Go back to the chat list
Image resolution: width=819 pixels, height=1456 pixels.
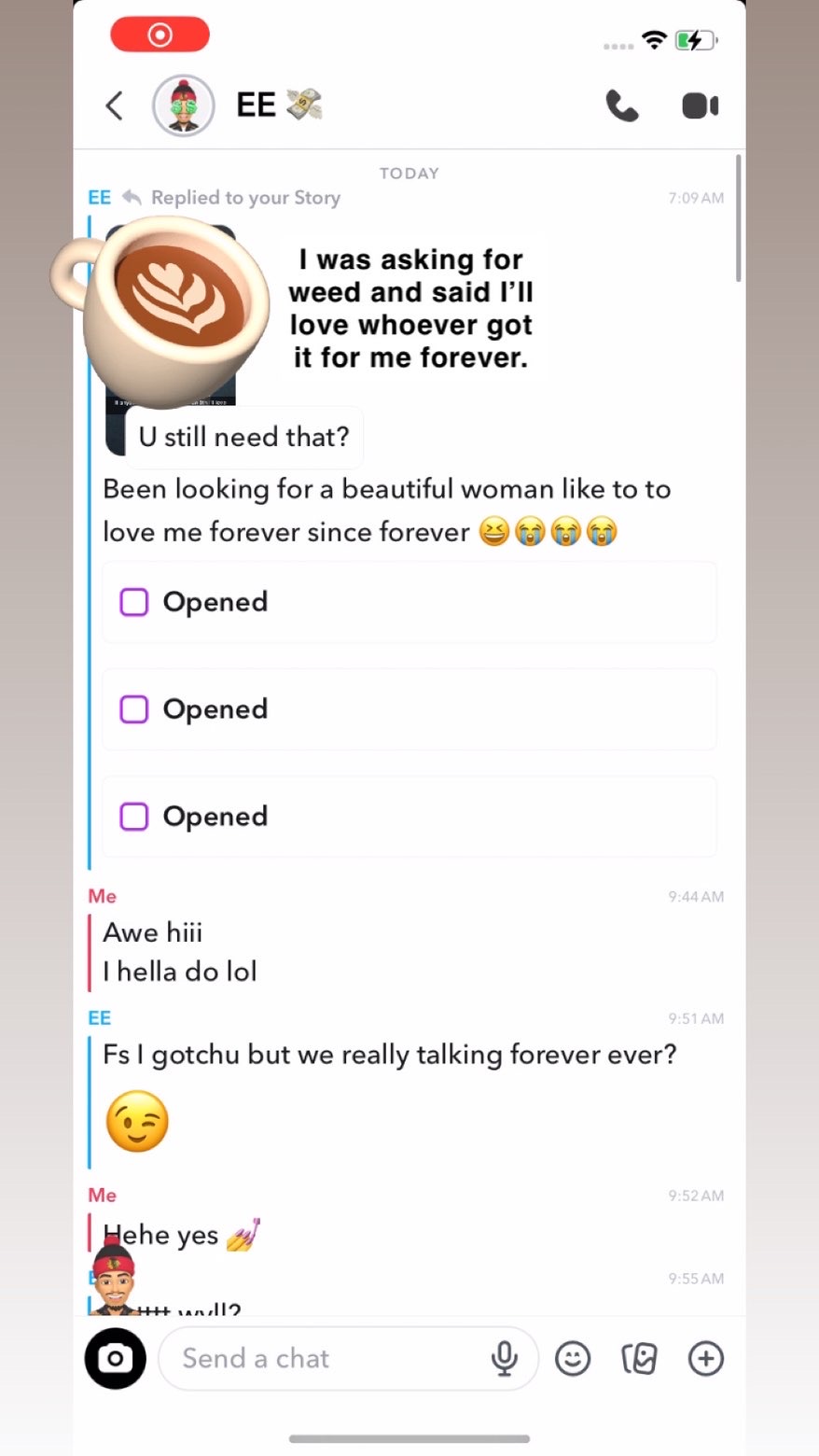114,106
